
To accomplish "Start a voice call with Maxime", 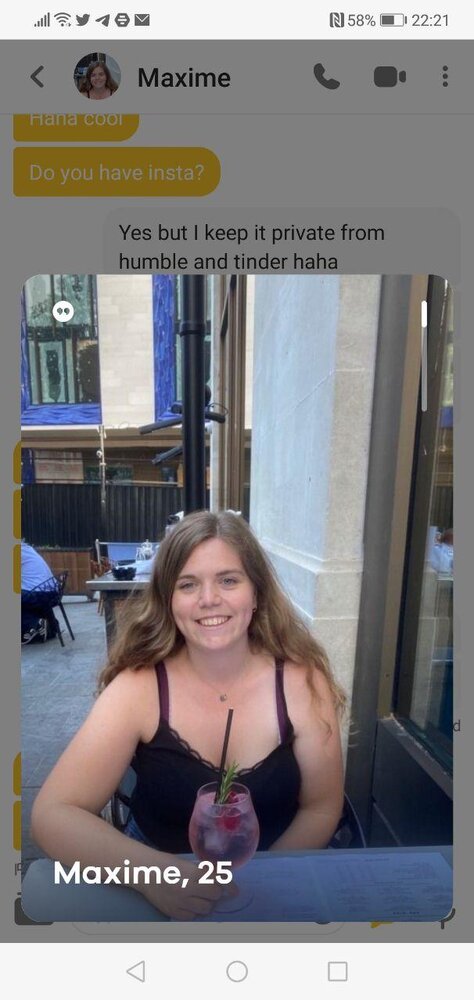I will pyautogui.click(x=327, y=77).
